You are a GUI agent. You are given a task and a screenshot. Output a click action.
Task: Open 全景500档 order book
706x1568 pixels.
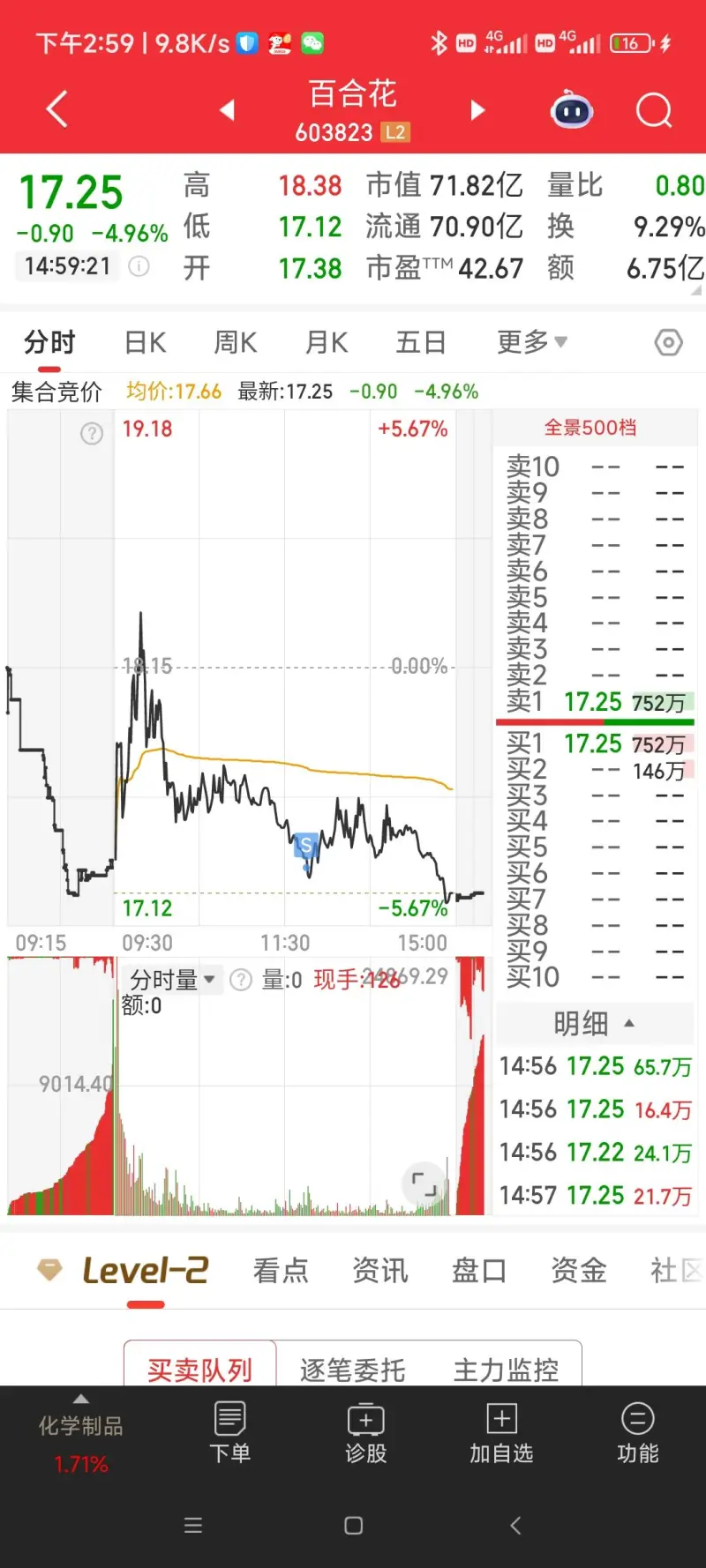coord(590,428)
